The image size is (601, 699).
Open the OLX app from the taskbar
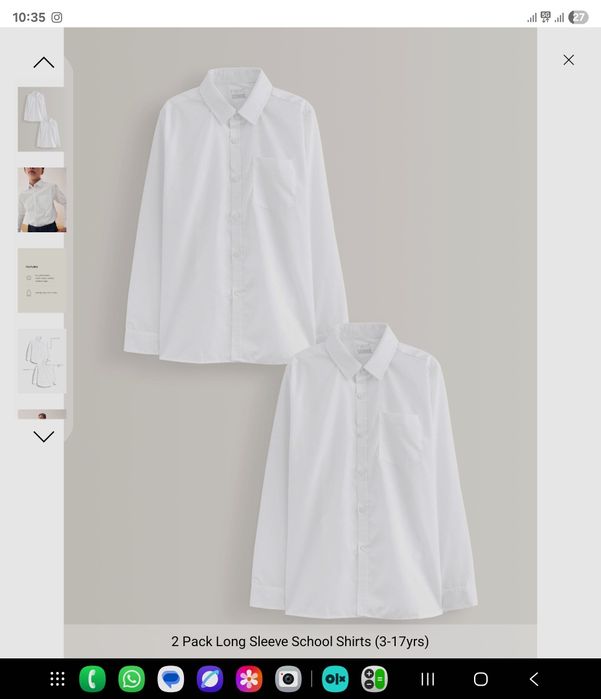pos(335,679)
